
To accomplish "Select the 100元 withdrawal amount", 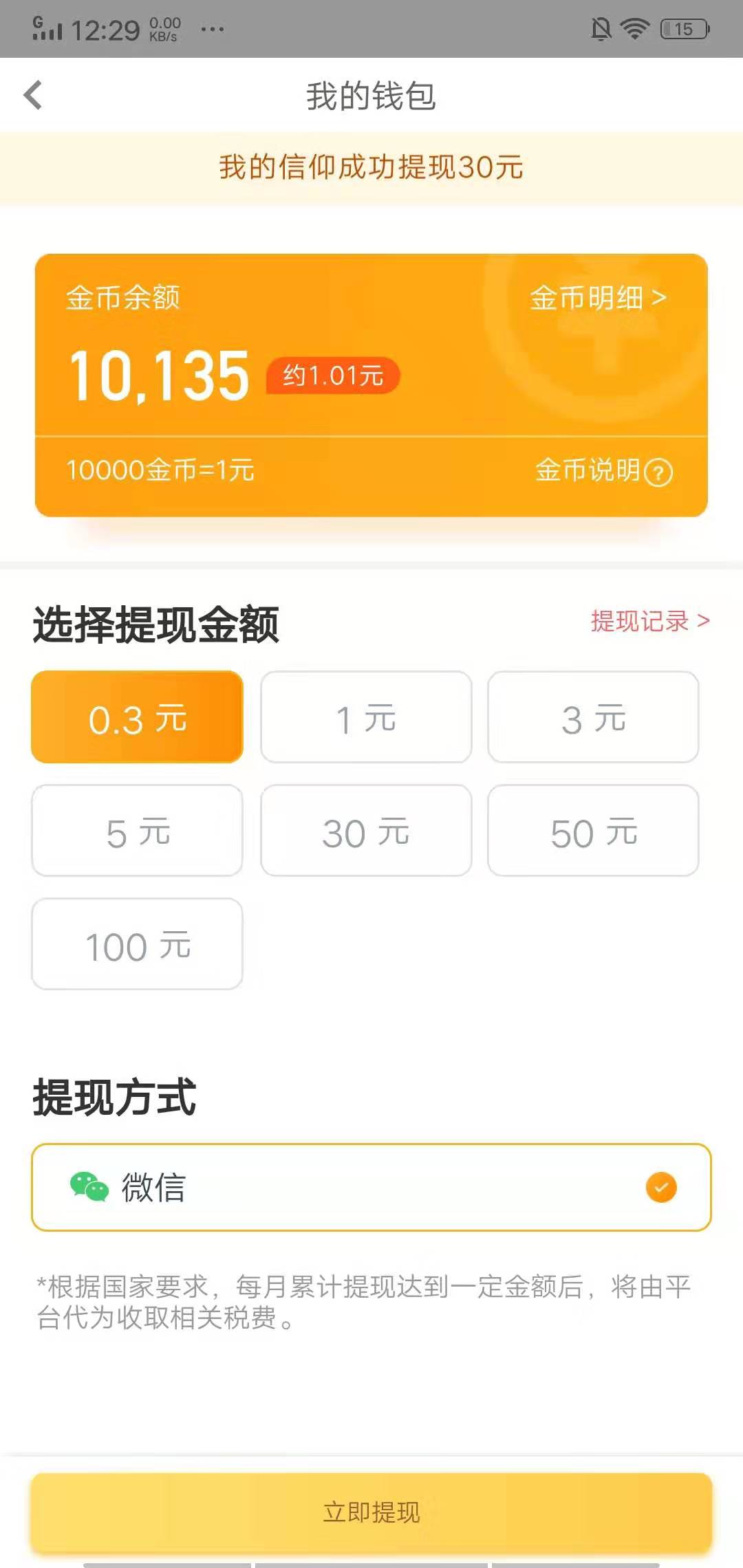I will 136,945.
